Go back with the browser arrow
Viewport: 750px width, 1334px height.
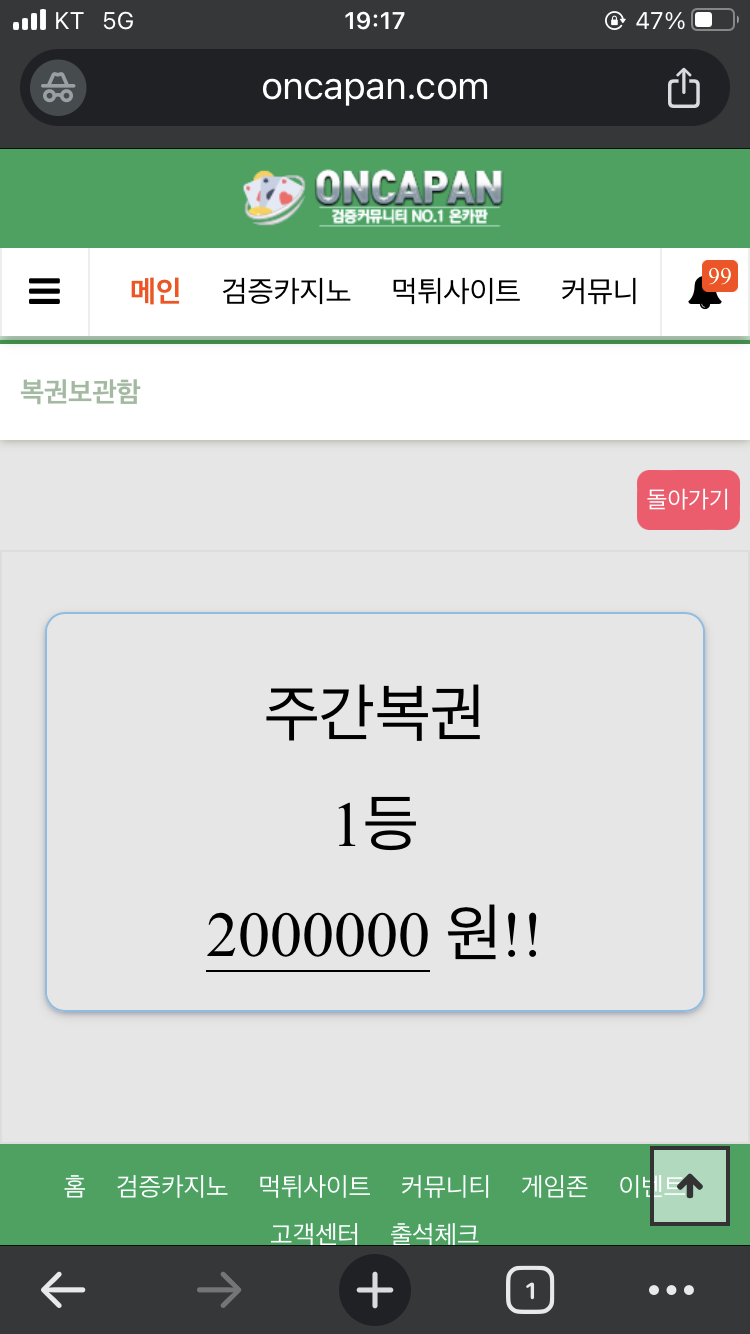[62, 1290]
